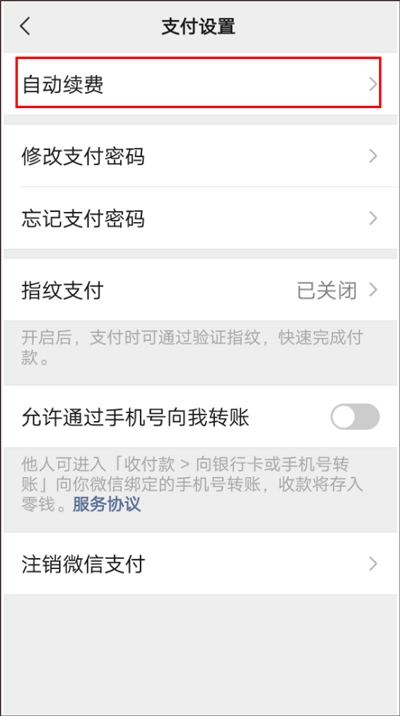
Task: Tap 注销微信支付 to deactivate WeChat Pay
Action: (x=200, y=563)
